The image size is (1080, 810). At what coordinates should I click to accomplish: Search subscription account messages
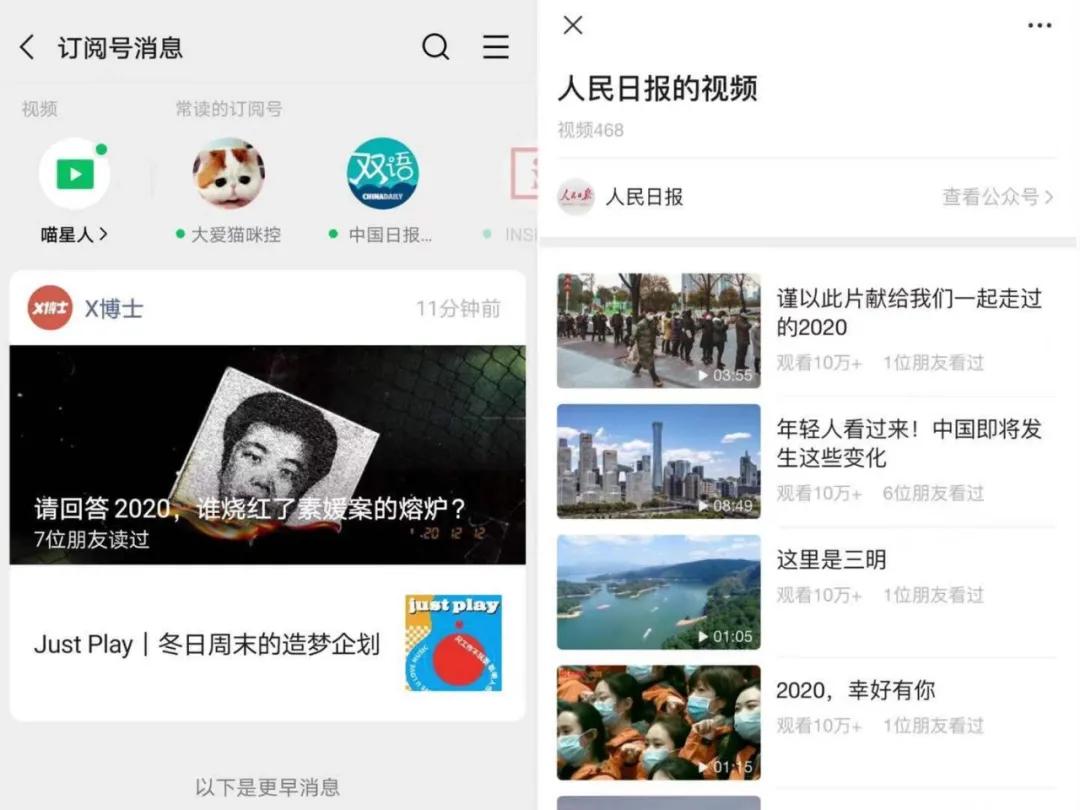[435, 47]
